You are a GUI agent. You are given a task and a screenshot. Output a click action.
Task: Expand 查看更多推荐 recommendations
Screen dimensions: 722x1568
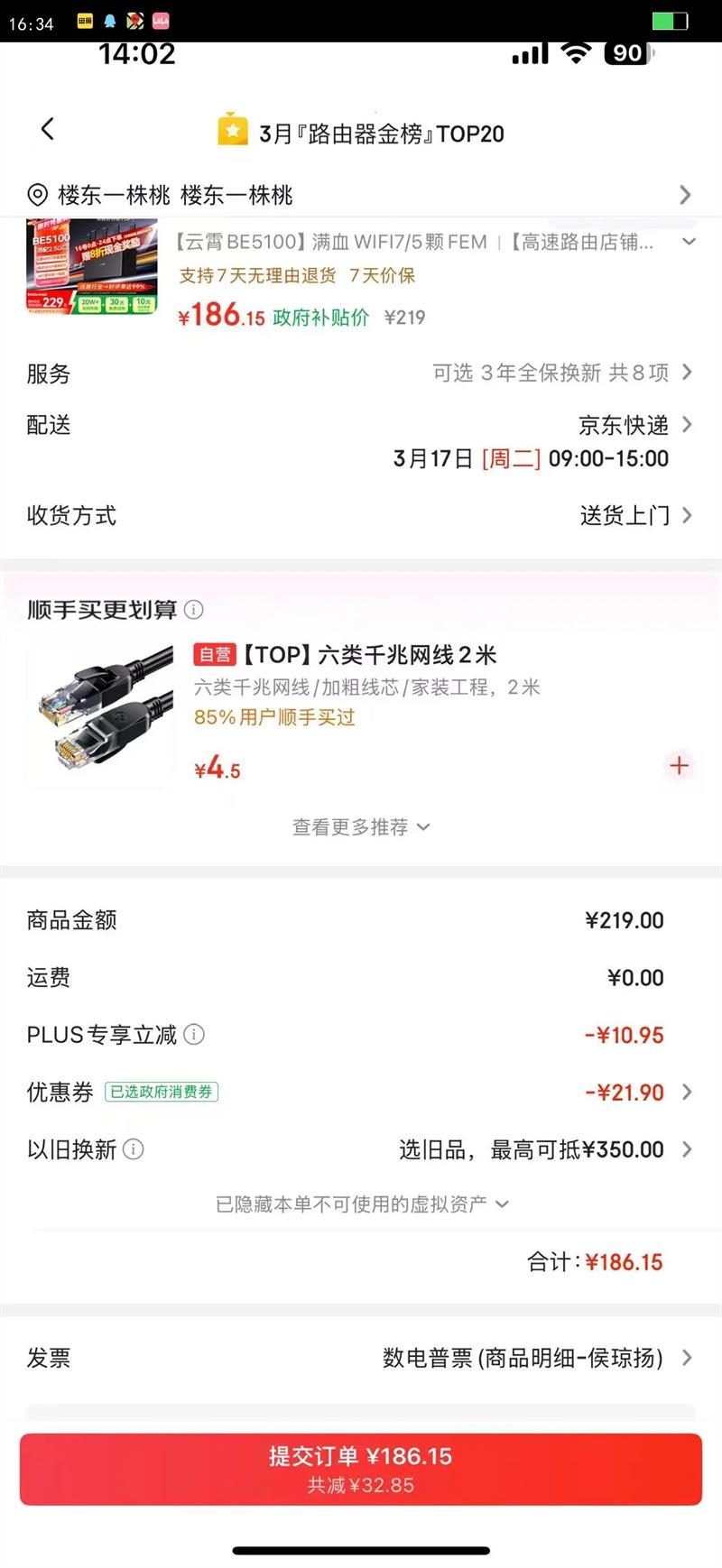[x=361, y=827]
